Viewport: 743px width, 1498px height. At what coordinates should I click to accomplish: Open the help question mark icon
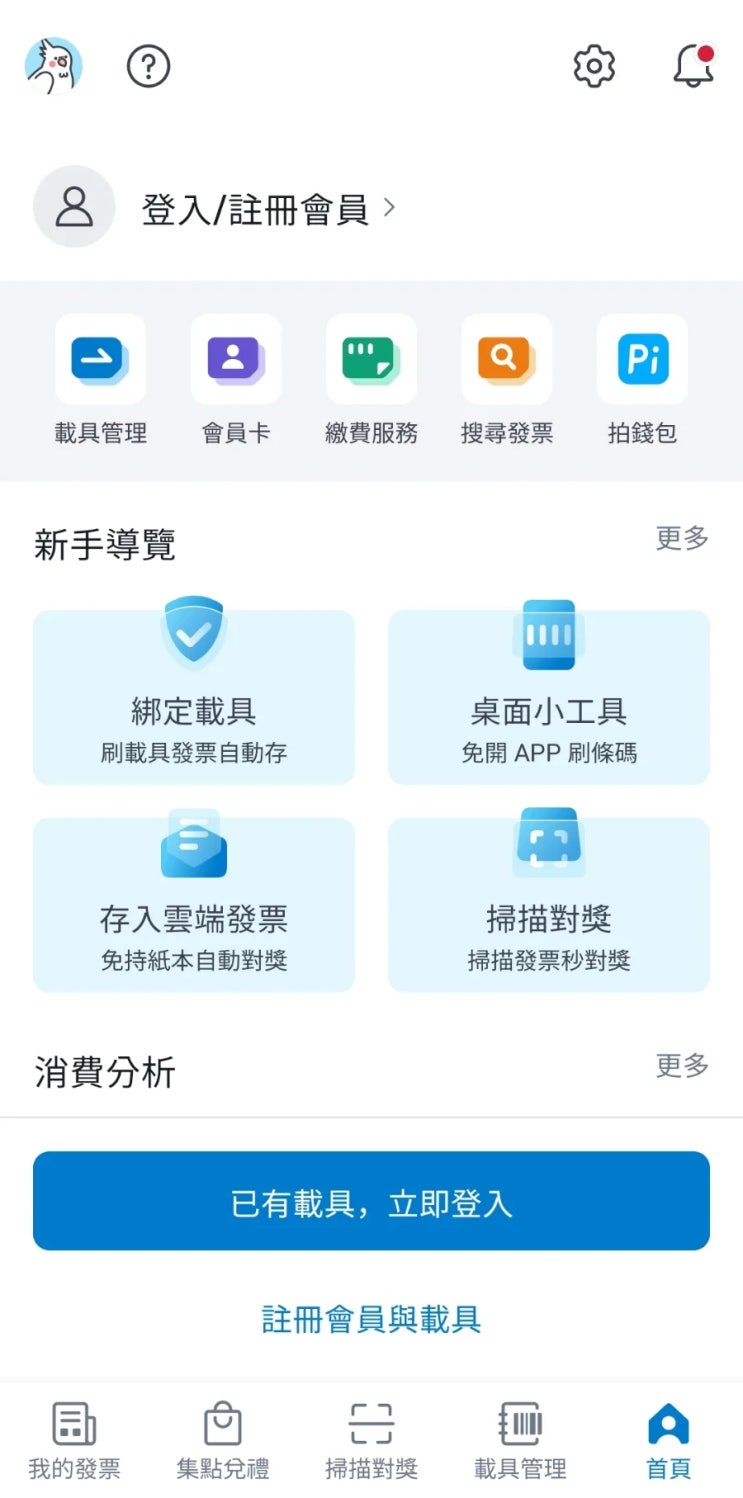pos(148,67)
